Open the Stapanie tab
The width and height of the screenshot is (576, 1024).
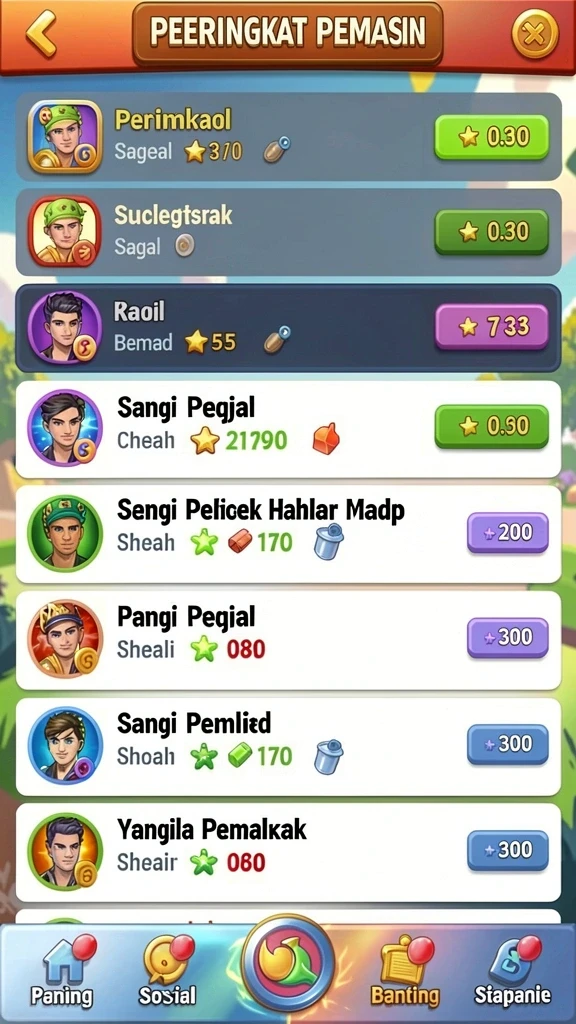(513, 971)
